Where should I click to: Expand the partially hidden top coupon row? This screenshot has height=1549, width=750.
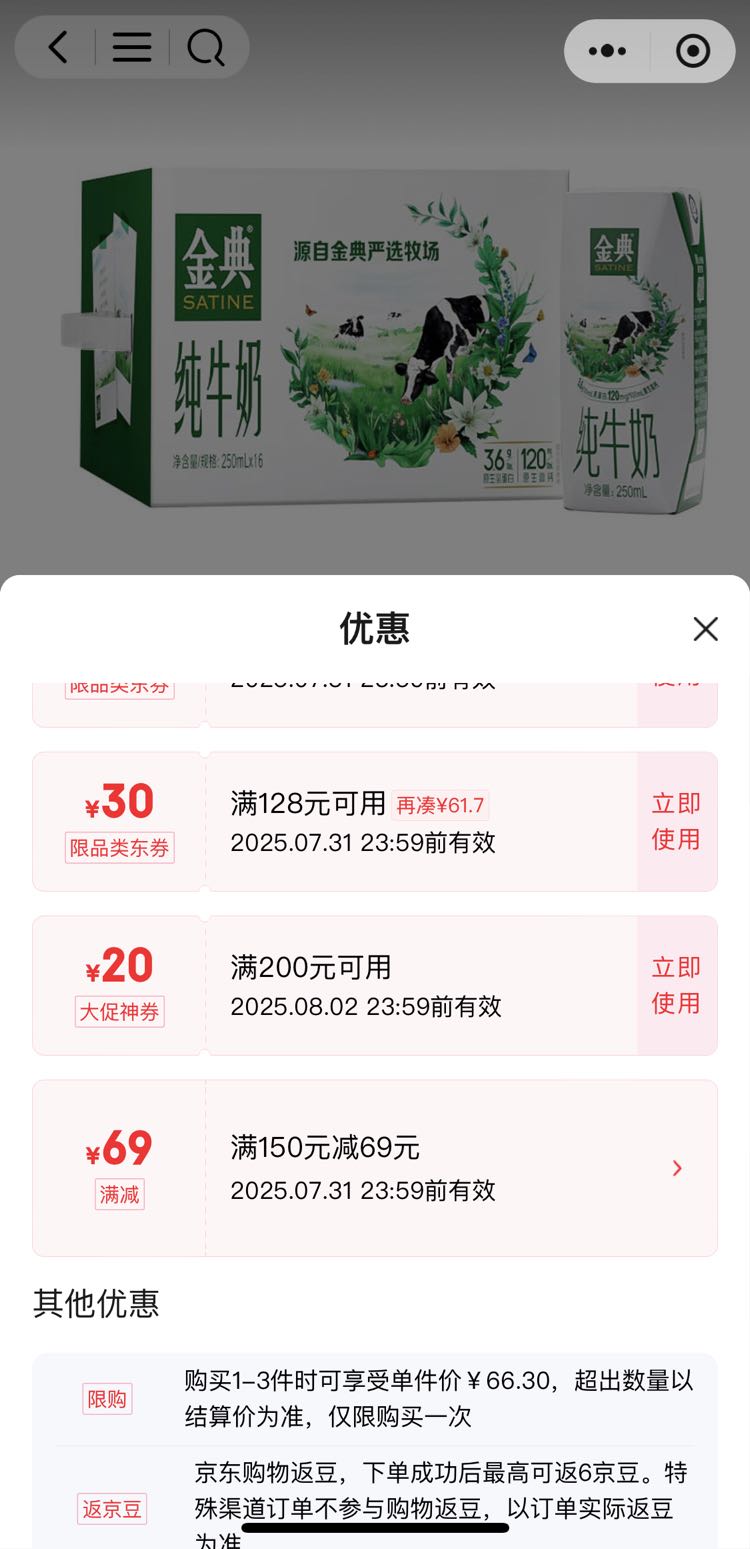coord(375,690)
